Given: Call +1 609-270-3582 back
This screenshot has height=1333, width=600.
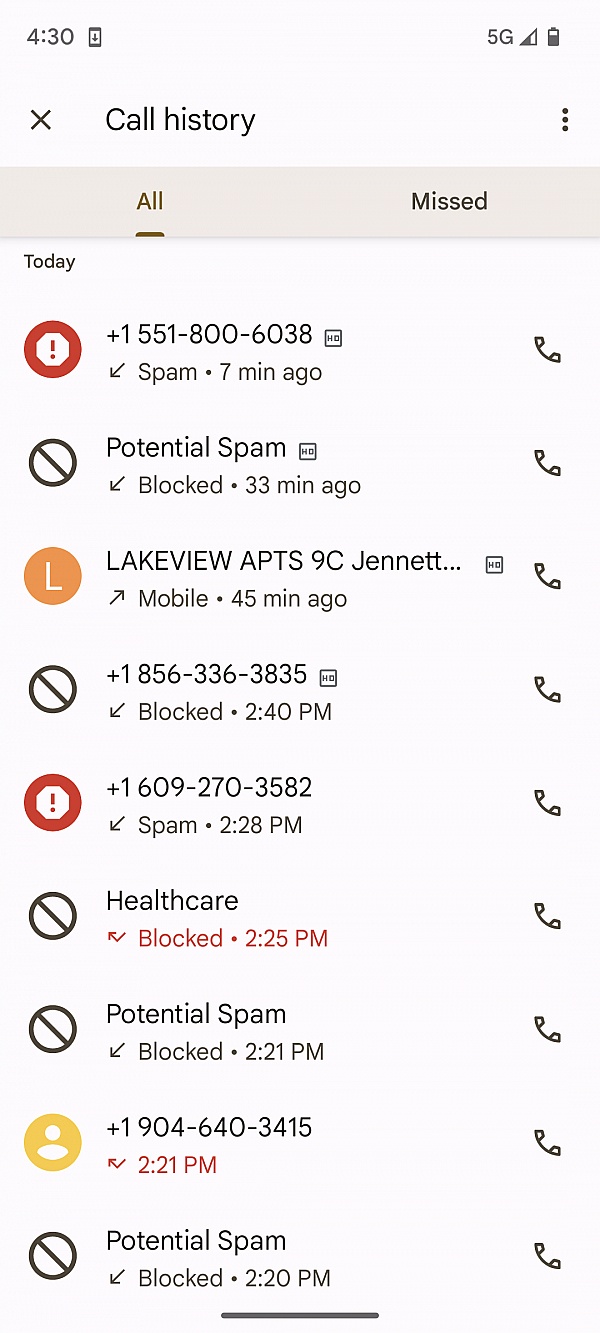Looking at the screenshot, I should tap(547, 803).
